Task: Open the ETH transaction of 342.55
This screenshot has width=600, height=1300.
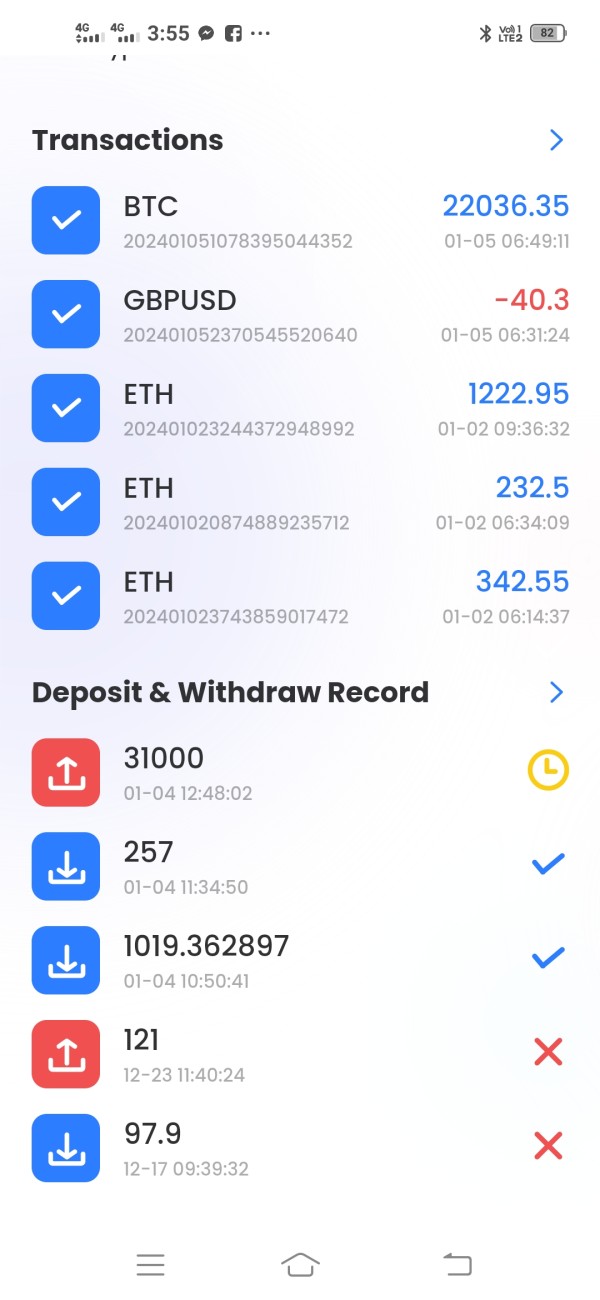Action: (300, 596)
